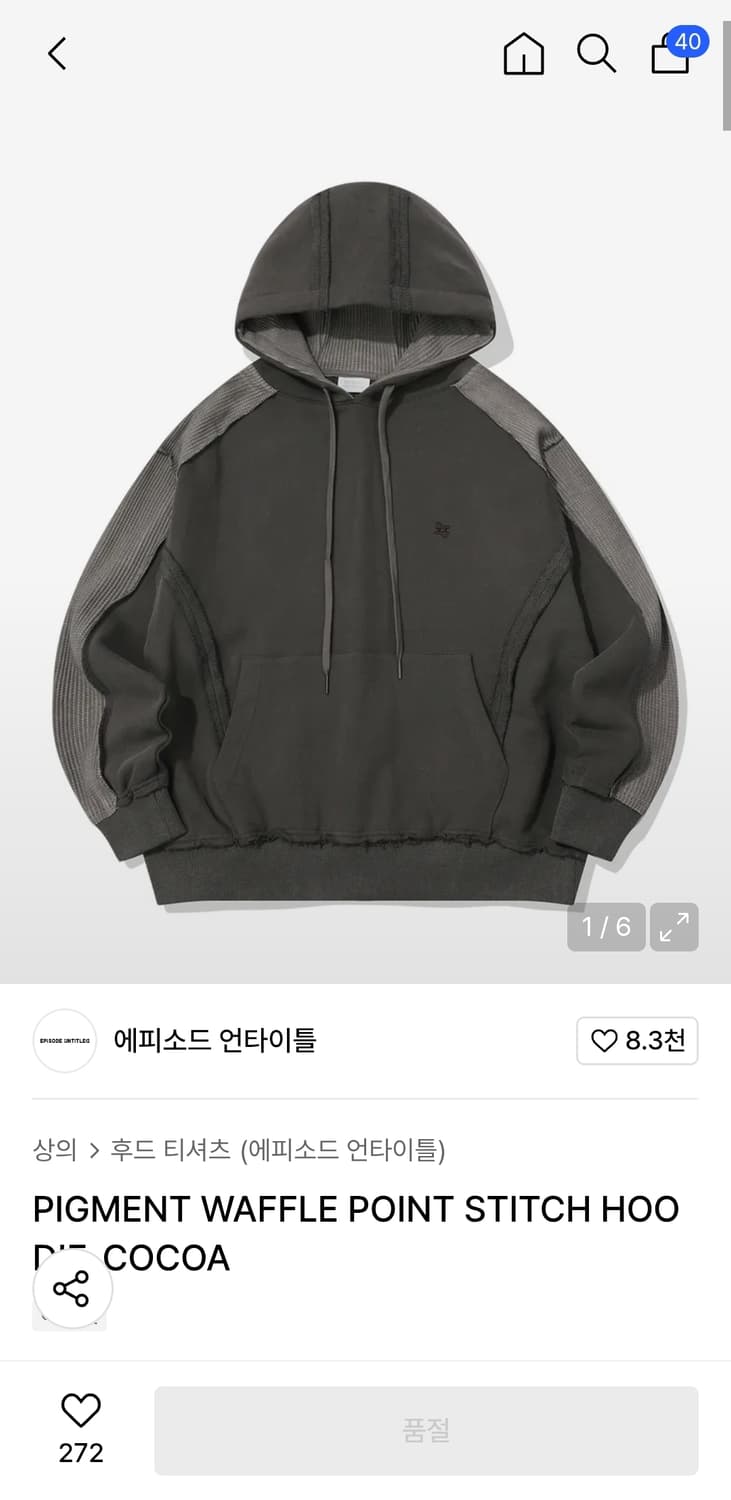Expand the breadcrumb chevron after 상의

coord(93,1150)
